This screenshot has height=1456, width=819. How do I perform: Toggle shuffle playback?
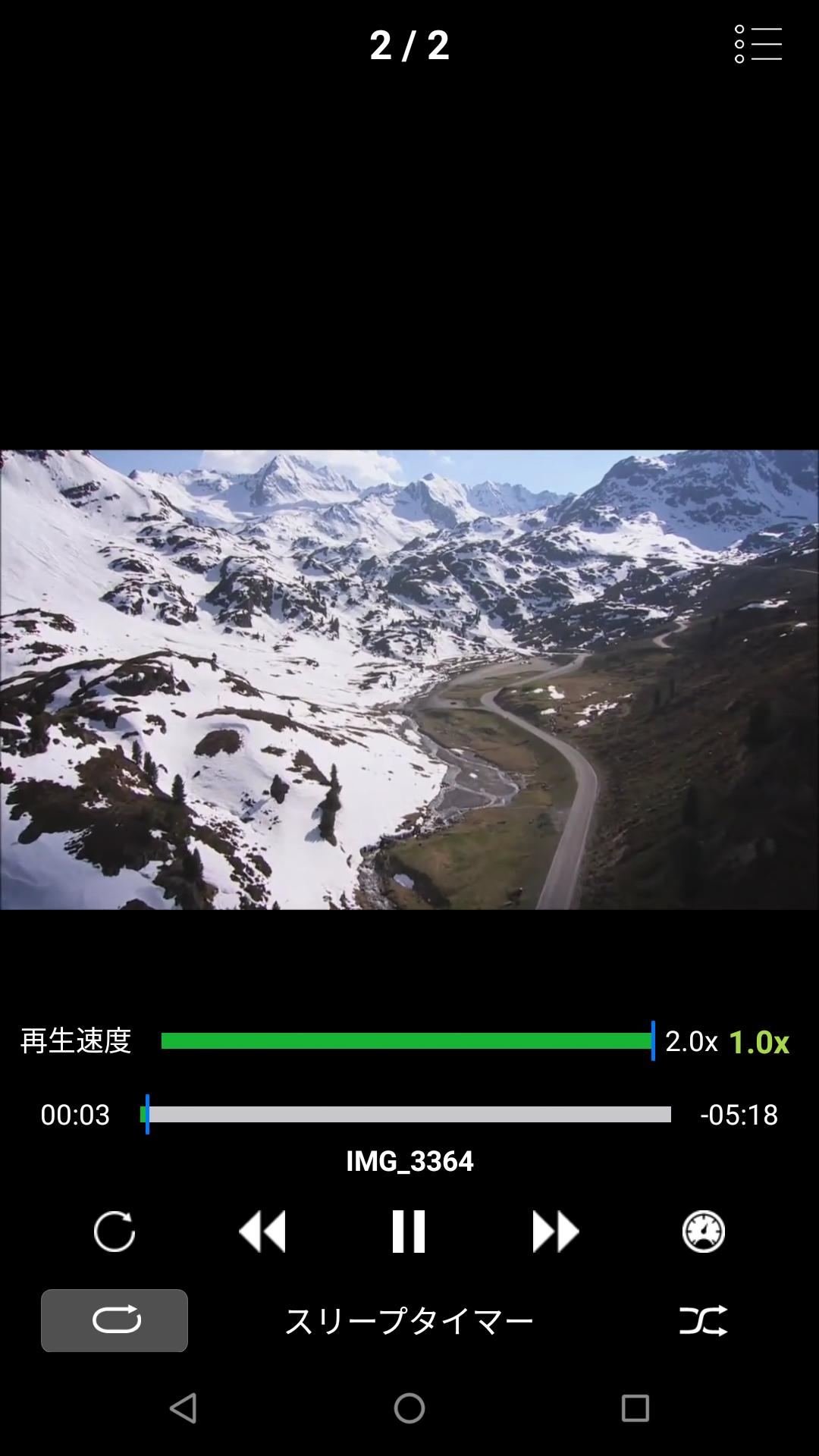[x=703, y=1320]
